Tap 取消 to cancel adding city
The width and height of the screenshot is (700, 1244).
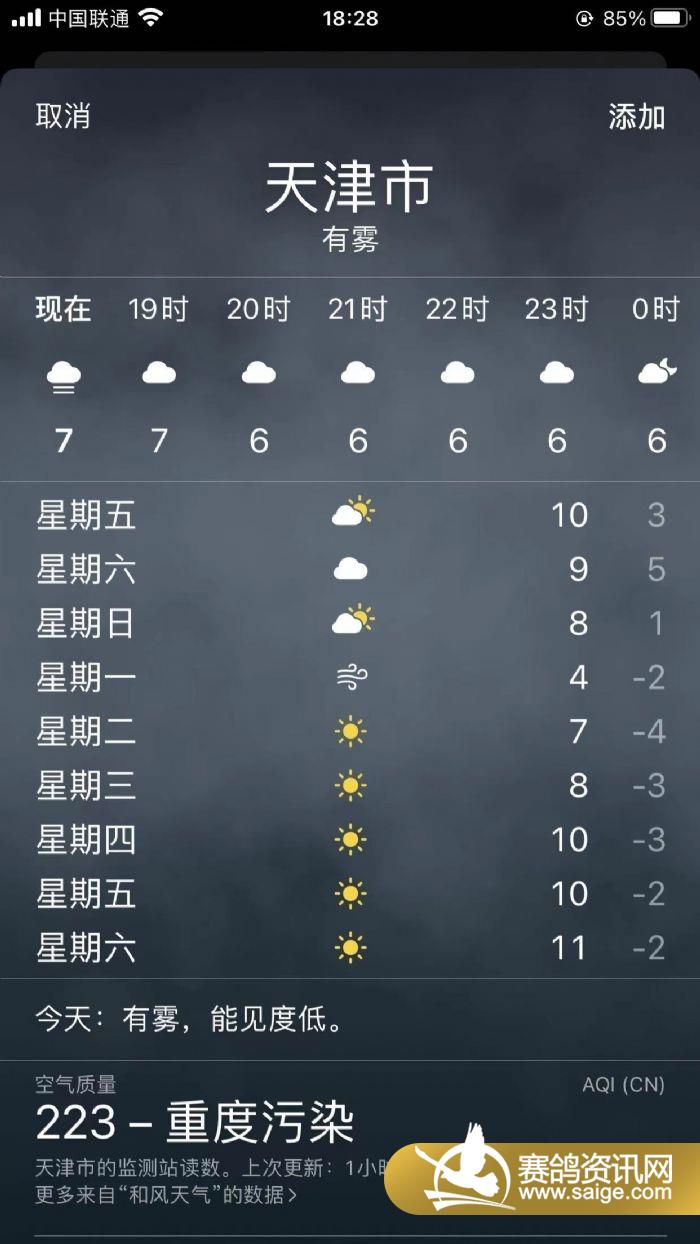[x=63, y=116]
